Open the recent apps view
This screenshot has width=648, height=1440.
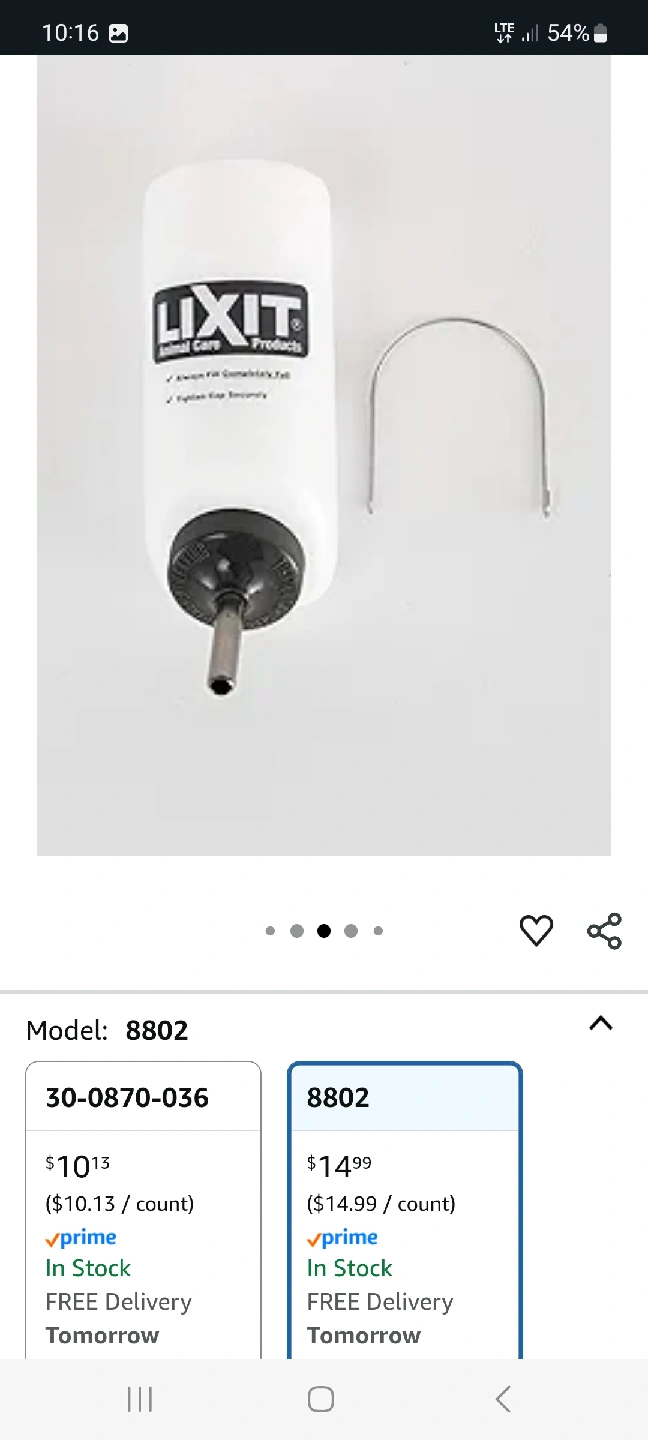pos(140,1399)
